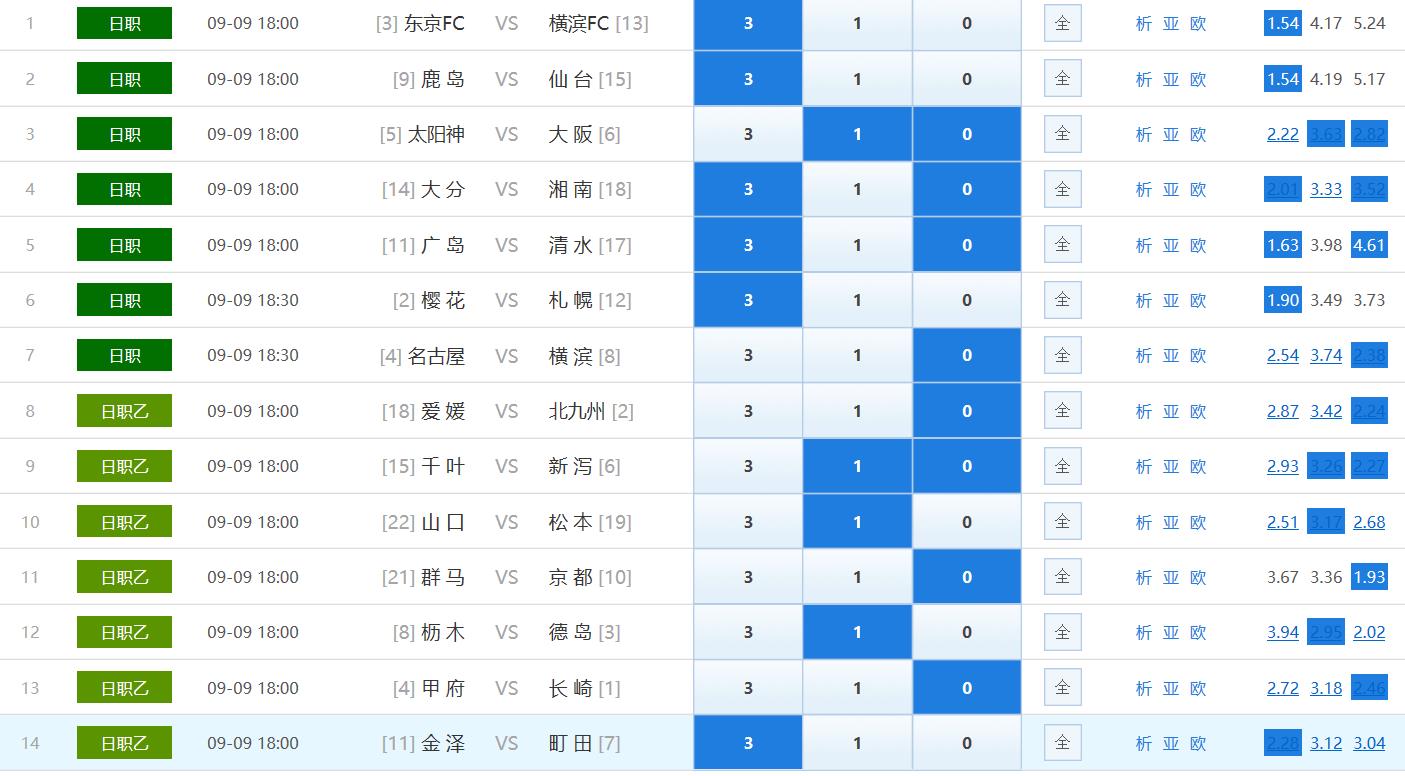Tap the 3.12 odds for 金泽 vs 町田
Viewport: 1405px width, 776px height.
[1326, 743]
